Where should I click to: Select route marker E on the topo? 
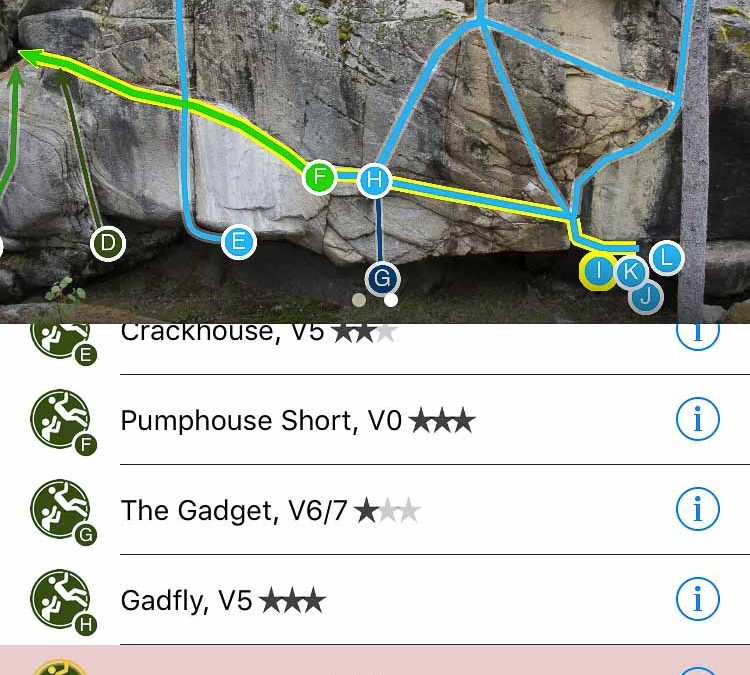pyautogui.click(x=238, y=242)
